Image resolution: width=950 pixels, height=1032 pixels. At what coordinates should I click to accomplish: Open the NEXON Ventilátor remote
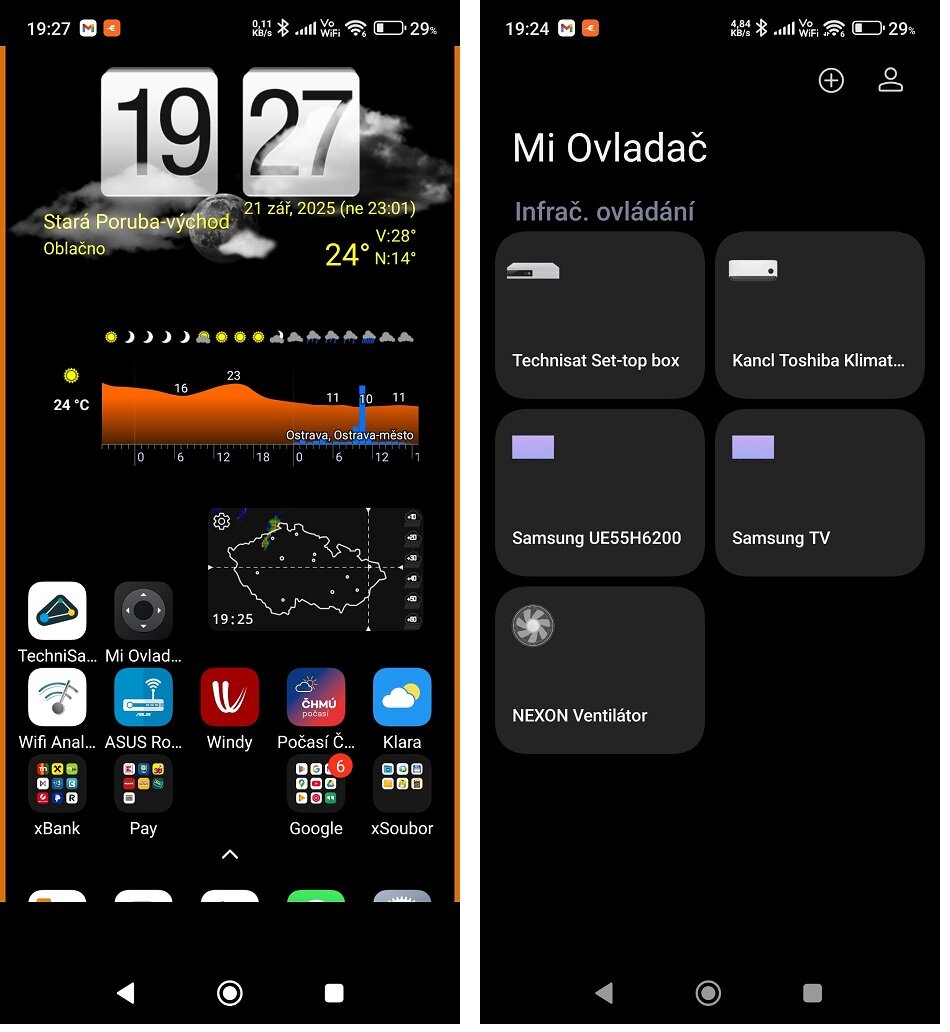point(600,669)
